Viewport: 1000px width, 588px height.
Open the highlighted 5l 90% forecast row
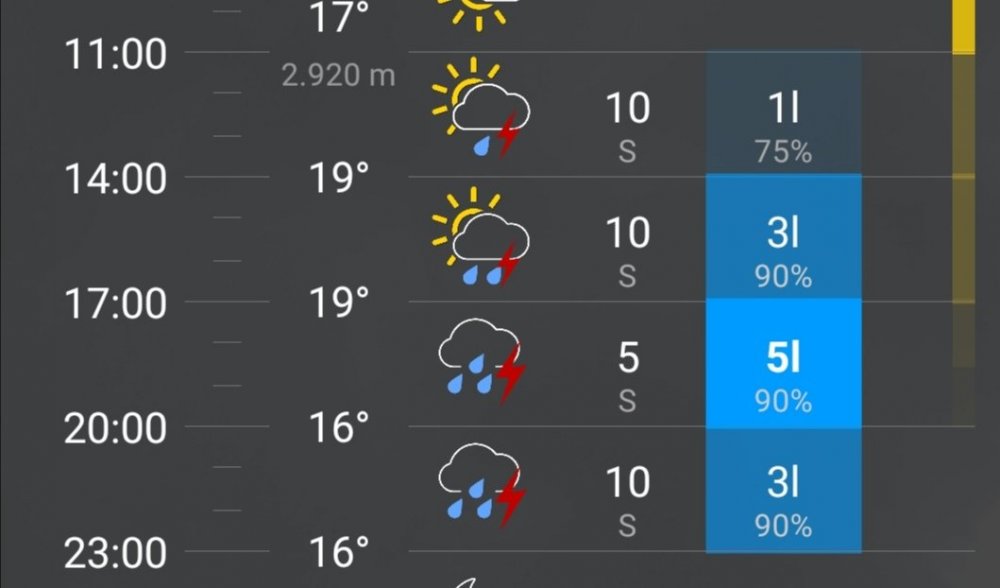click(782, 364)
